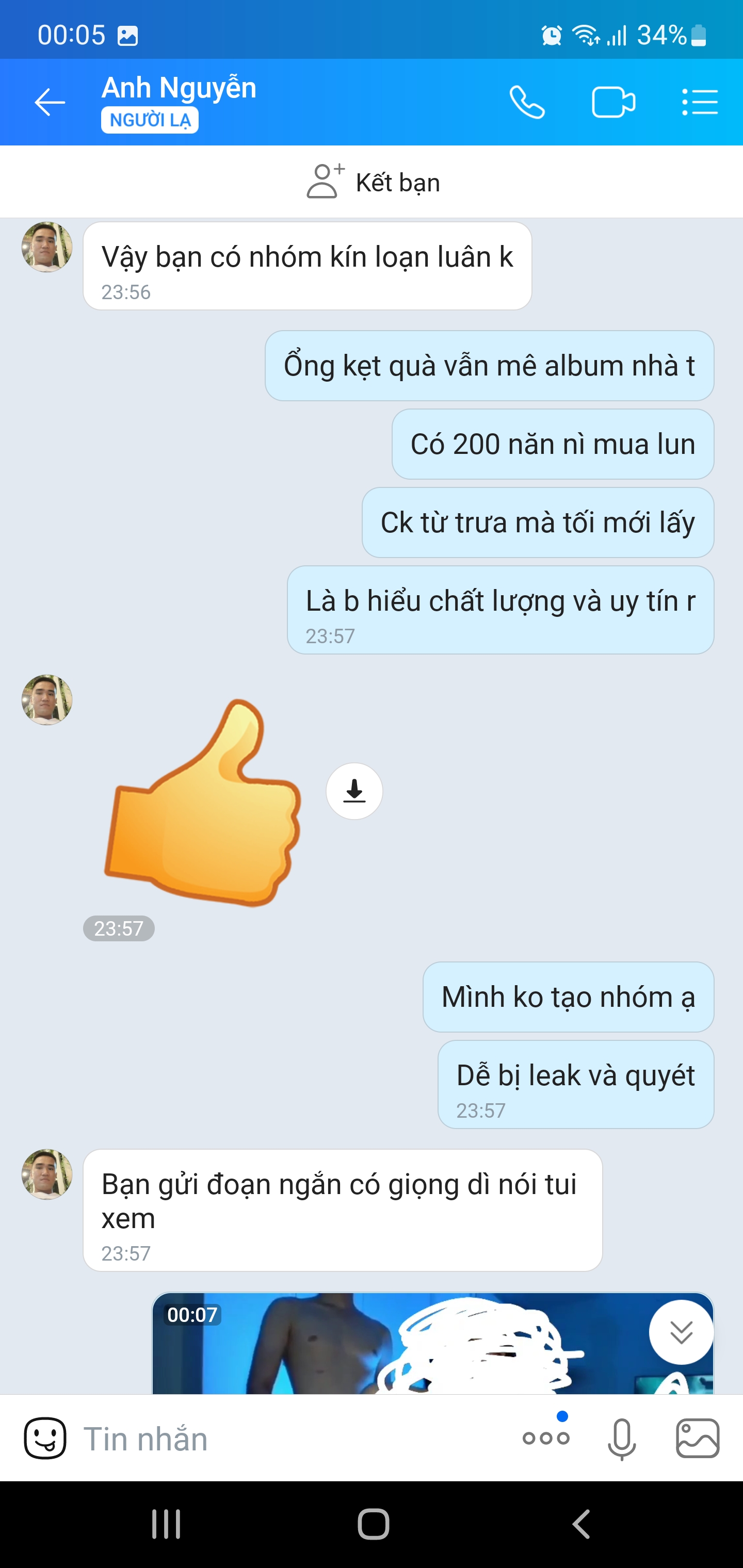
Task: Download the thumbs-up sticker
Action: [x=354, y=791]
